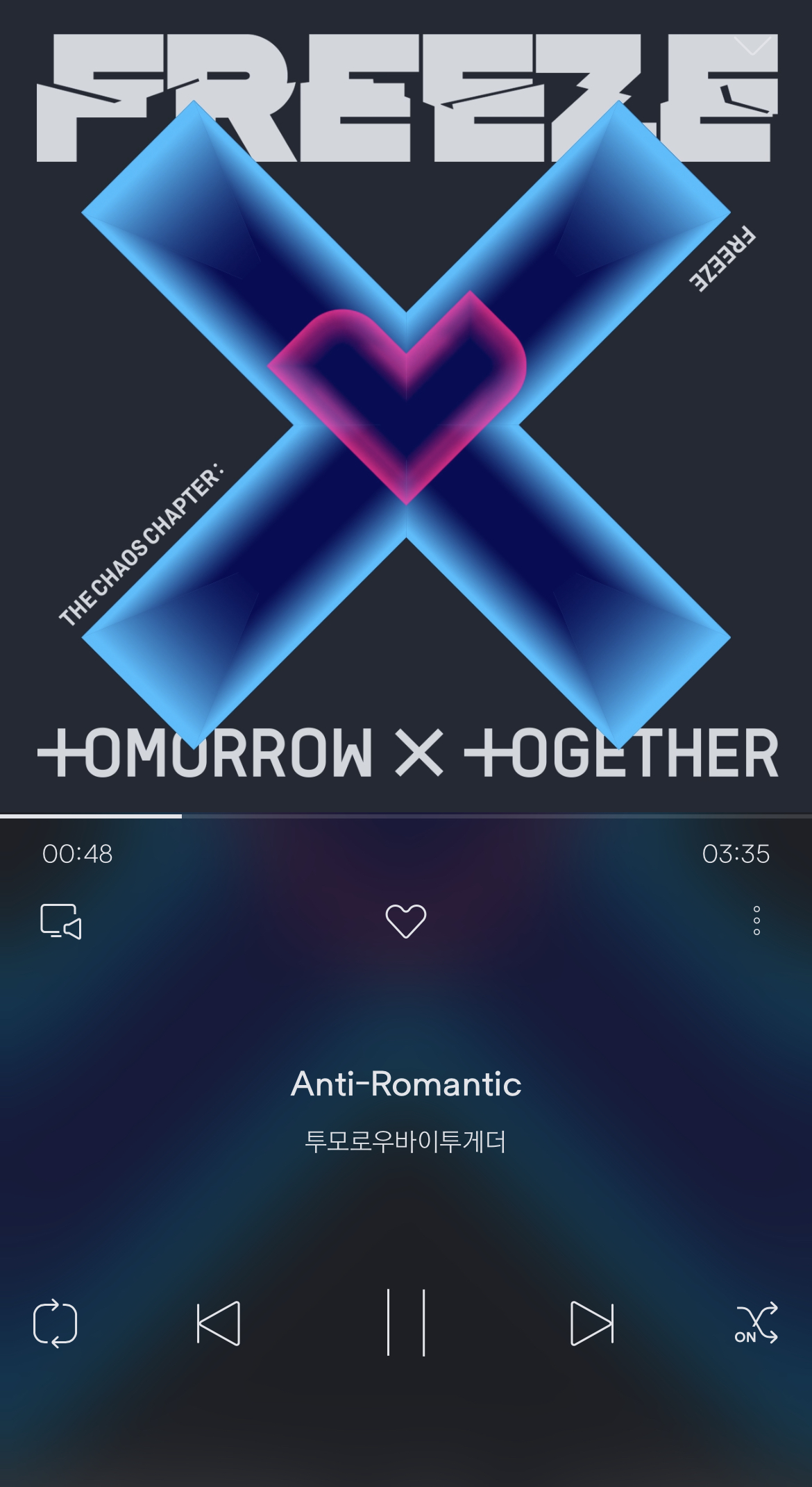
Task: Pause the current song
Action: click(x=406, y=1322)
